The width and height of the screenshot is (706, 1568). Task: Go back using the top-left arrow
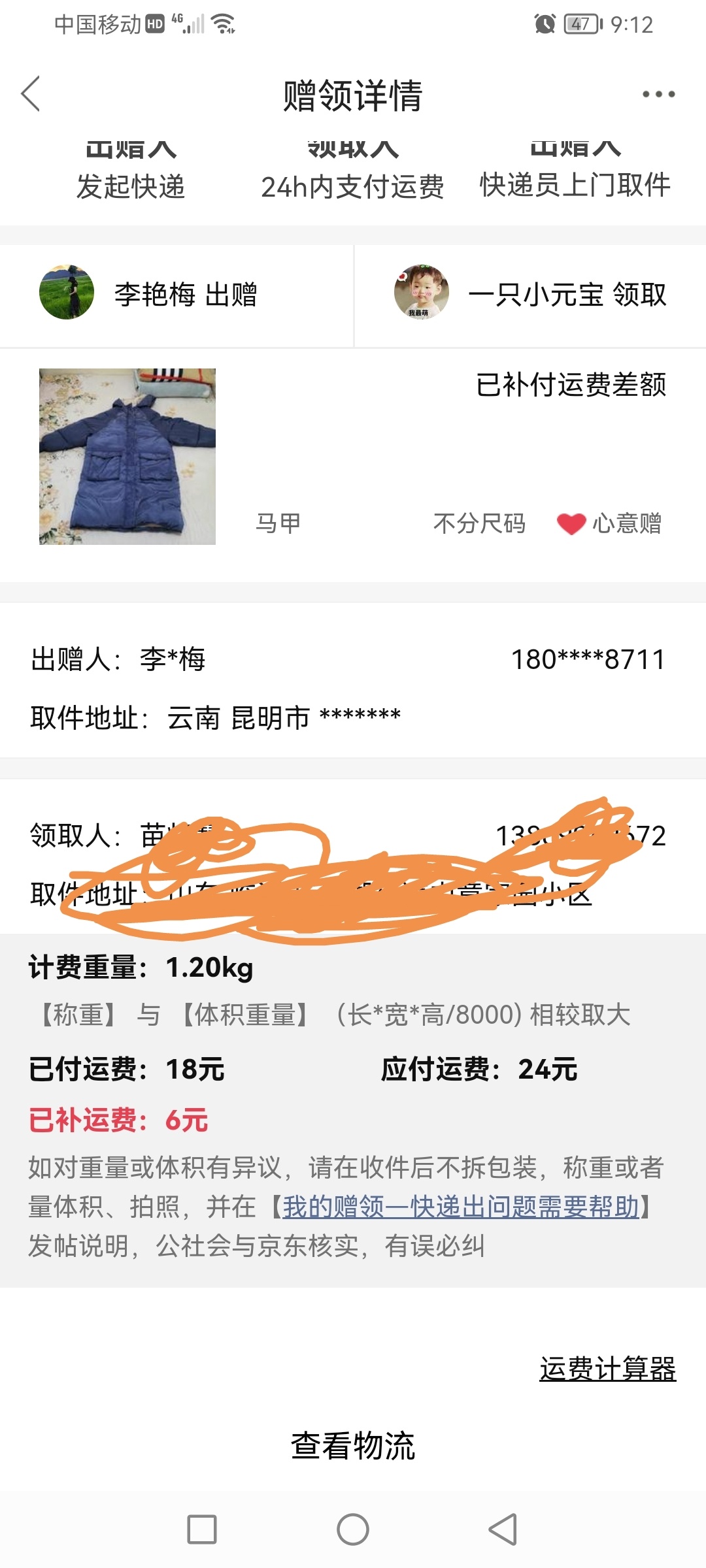31,93
